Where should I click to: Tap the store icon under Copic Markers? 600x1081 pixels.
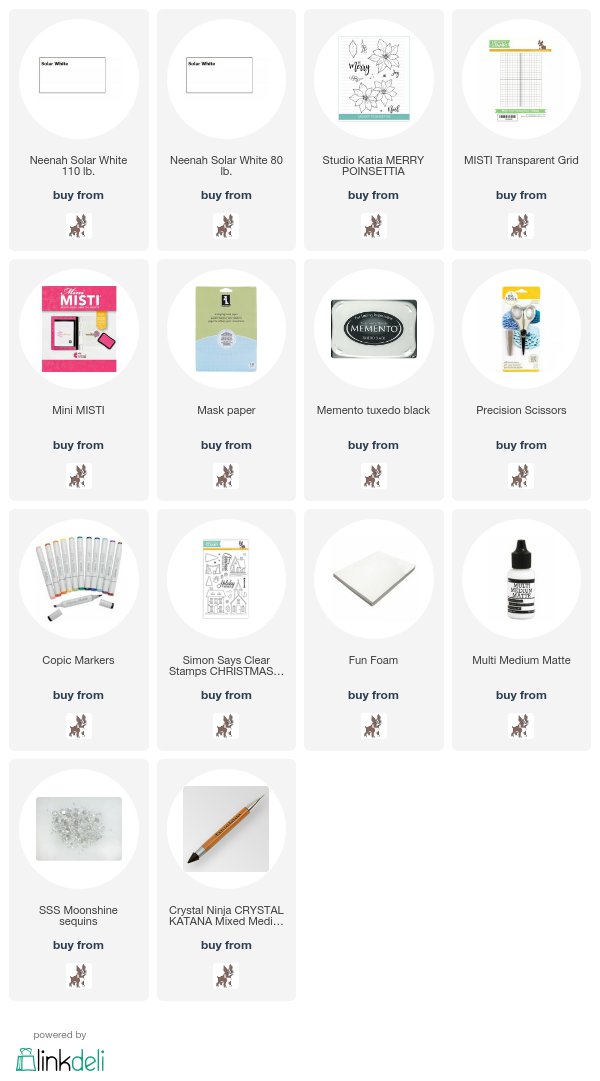[79, 726]
